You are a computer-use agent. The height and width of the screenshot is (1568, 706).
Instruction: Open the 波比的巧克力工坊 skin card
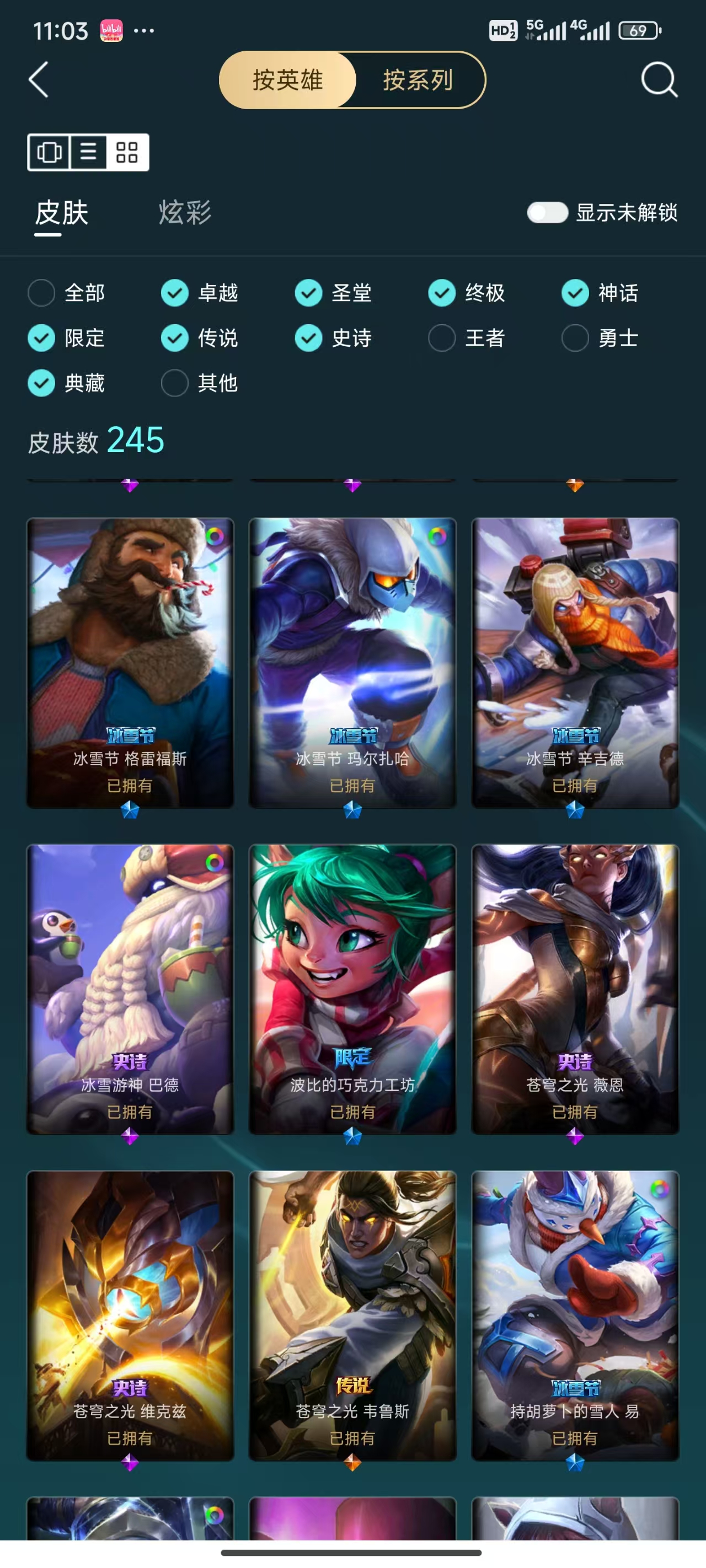[352, 989]
